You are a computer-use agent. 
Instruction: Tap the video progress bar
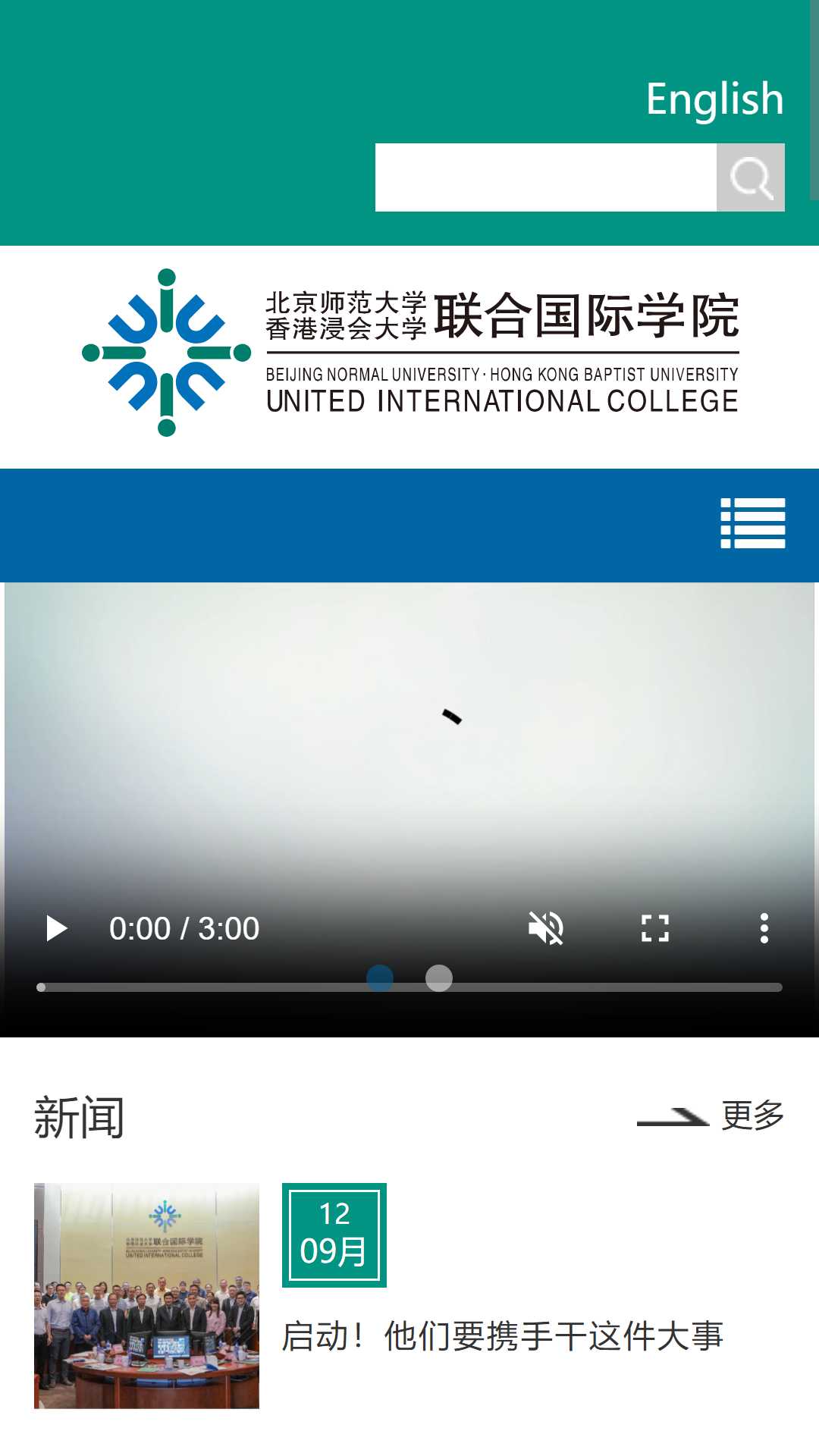409,987
